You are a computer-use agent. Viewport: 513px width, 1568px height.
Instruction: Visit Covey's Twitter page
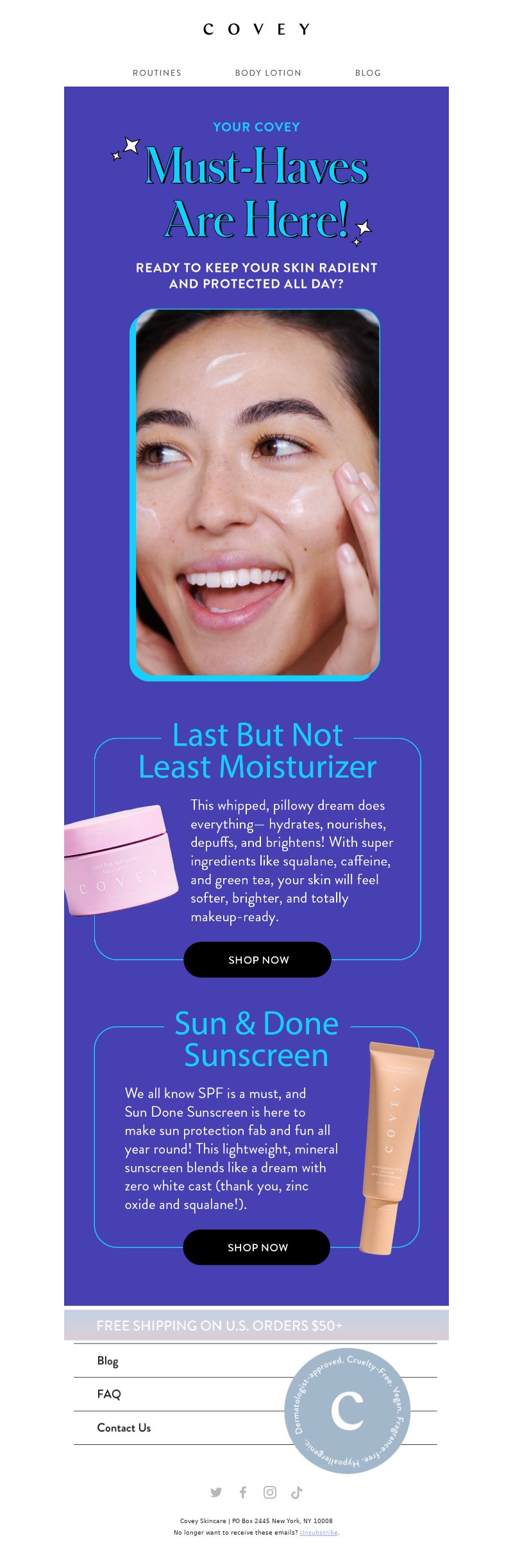point(216,1492)
